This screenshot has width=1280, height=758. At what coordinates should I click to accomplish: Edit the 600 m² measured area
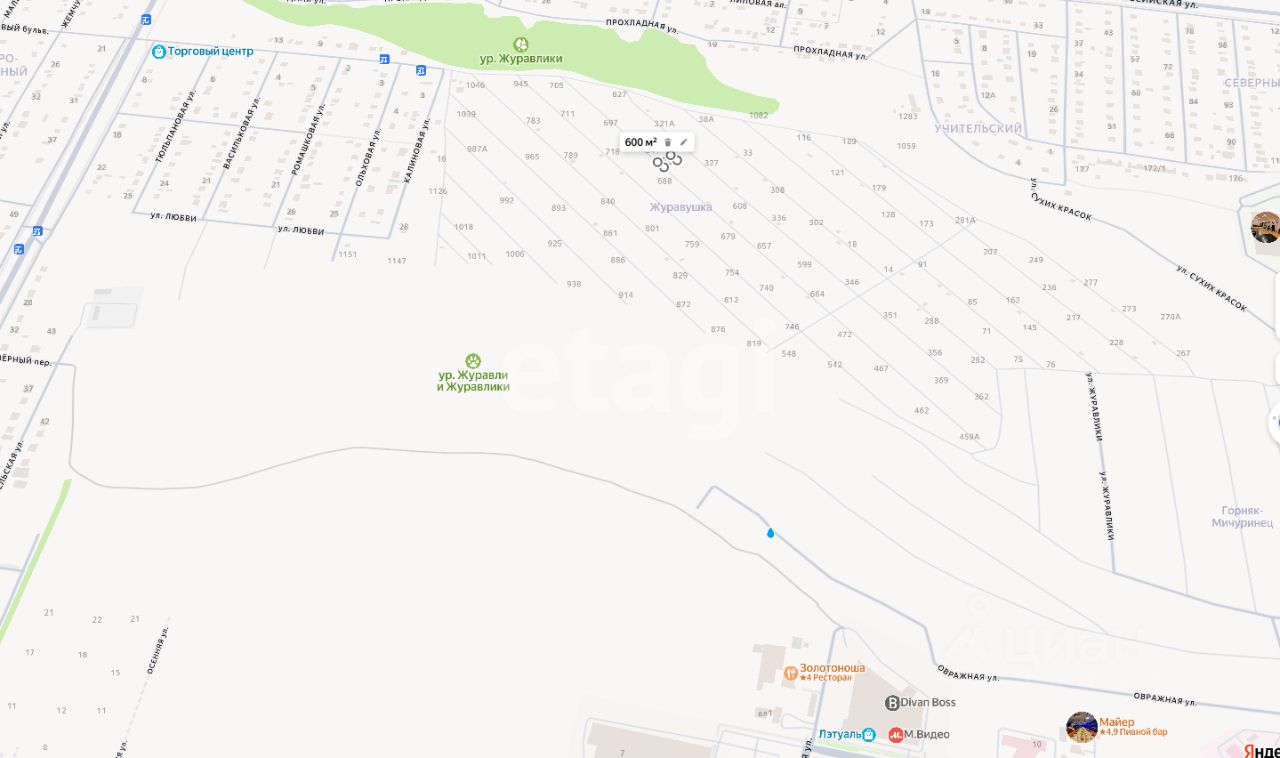[684, 142]
